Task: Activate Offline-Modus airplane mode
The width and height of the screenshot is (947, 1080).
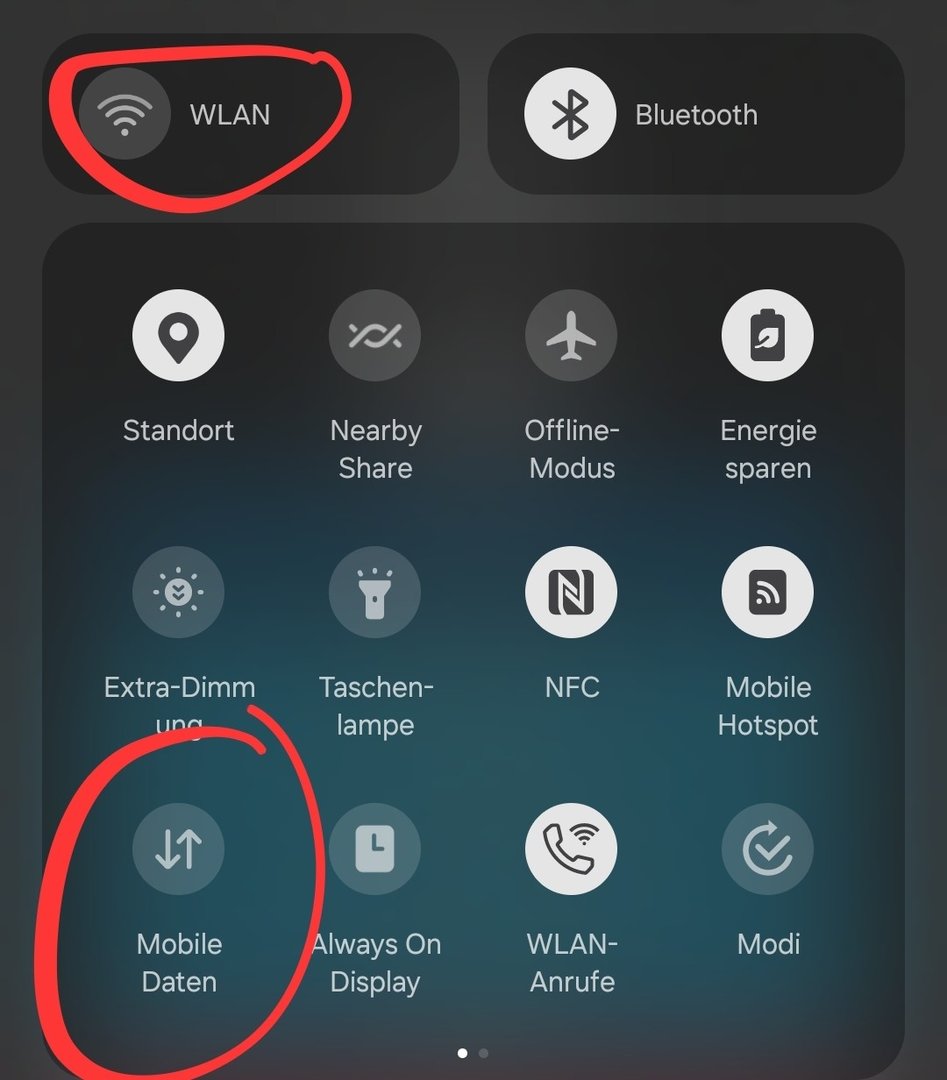Action: click(x=571, y=336)
